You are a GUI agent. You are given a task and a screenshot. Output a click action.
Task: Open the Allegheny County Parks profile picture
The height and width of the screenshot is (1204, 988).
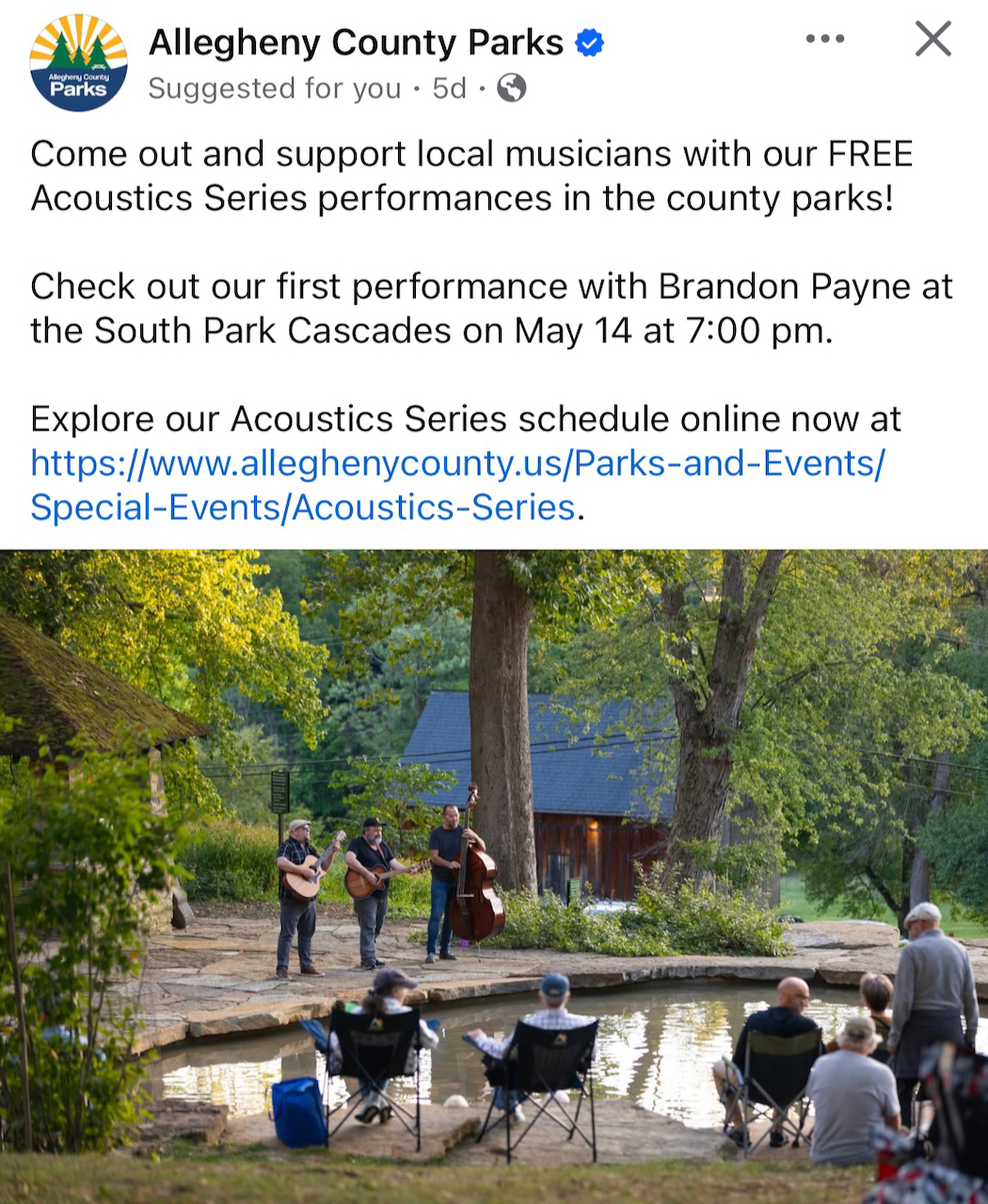(x=79, y=63)
